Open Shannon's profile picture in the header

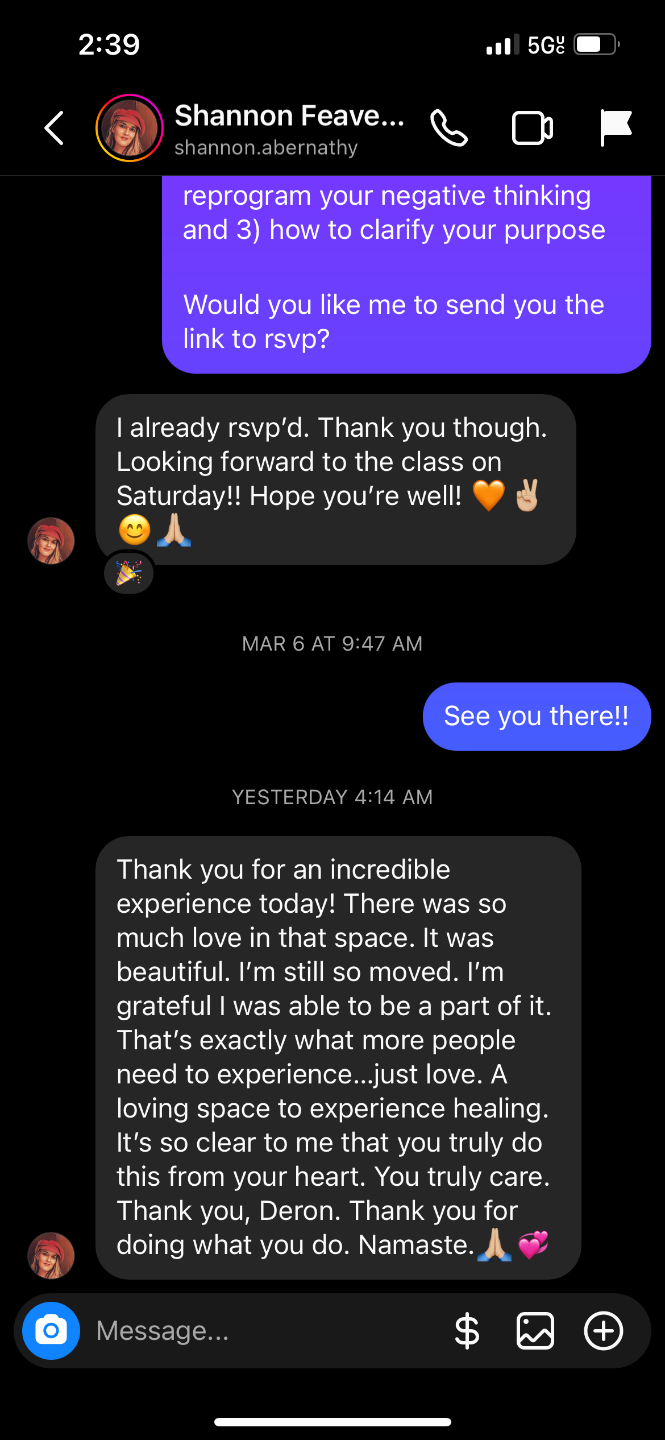pyautogui.click(x=129, y=128)
